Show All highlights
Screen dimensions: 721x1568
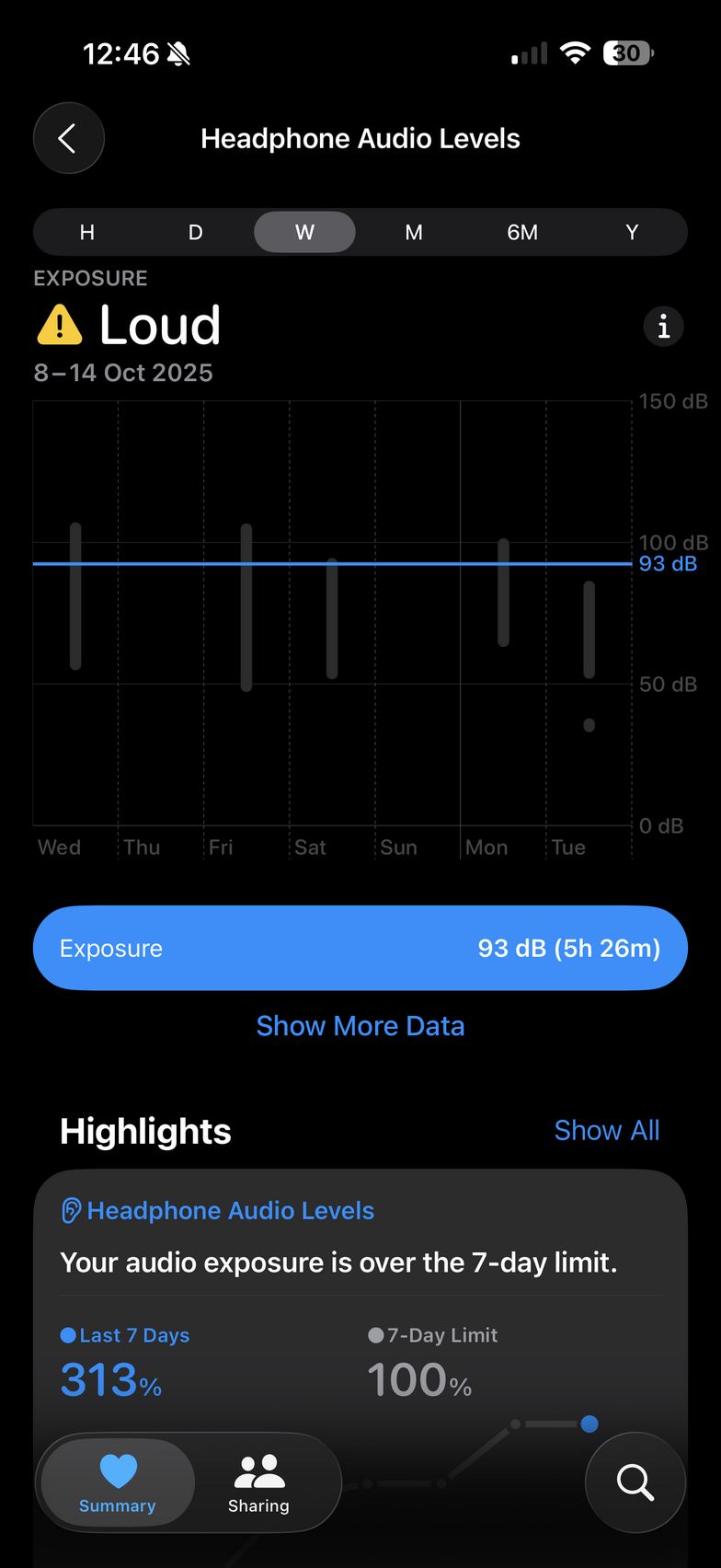tap(606, 1131)
